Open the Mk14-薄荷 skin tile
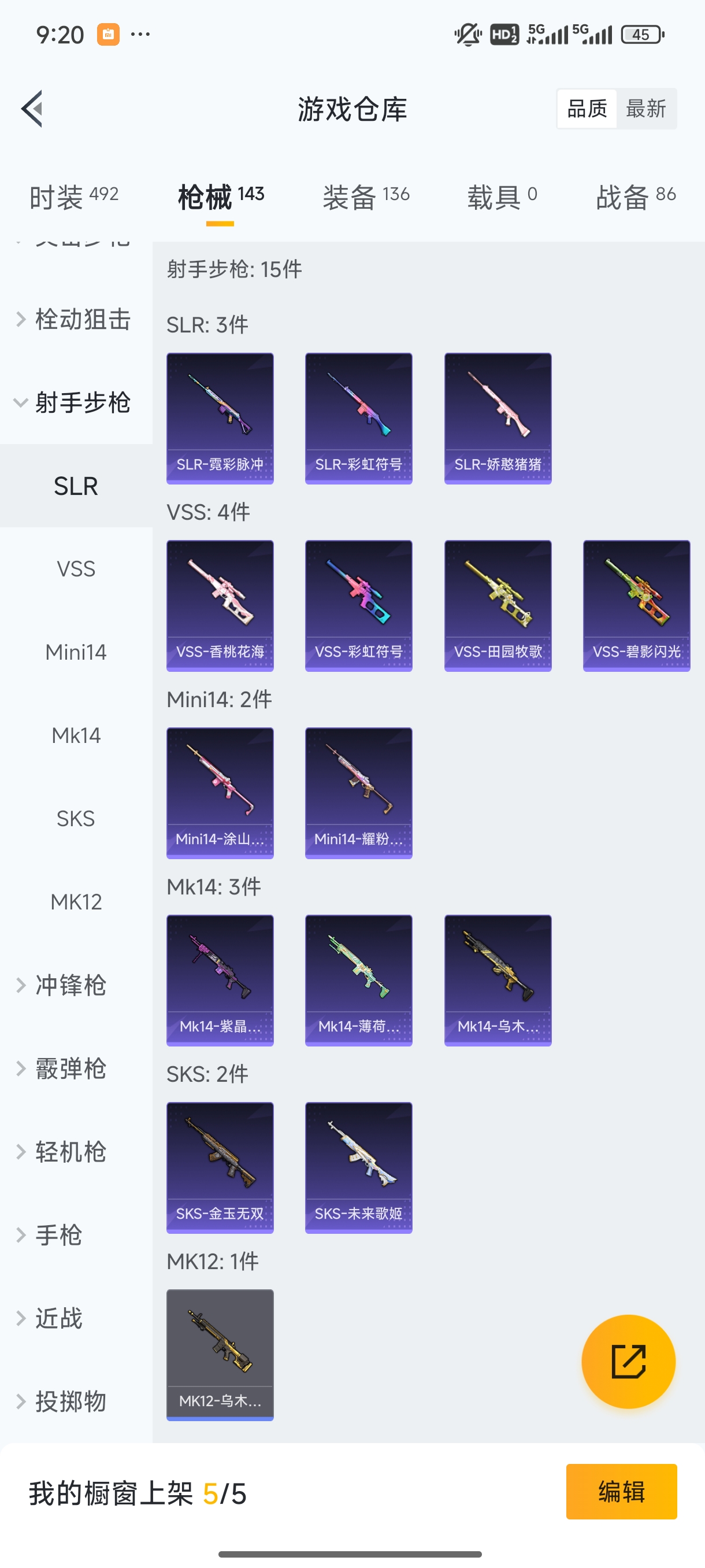The width and height of the screenshot is (705, 1568). pos(358,980)
